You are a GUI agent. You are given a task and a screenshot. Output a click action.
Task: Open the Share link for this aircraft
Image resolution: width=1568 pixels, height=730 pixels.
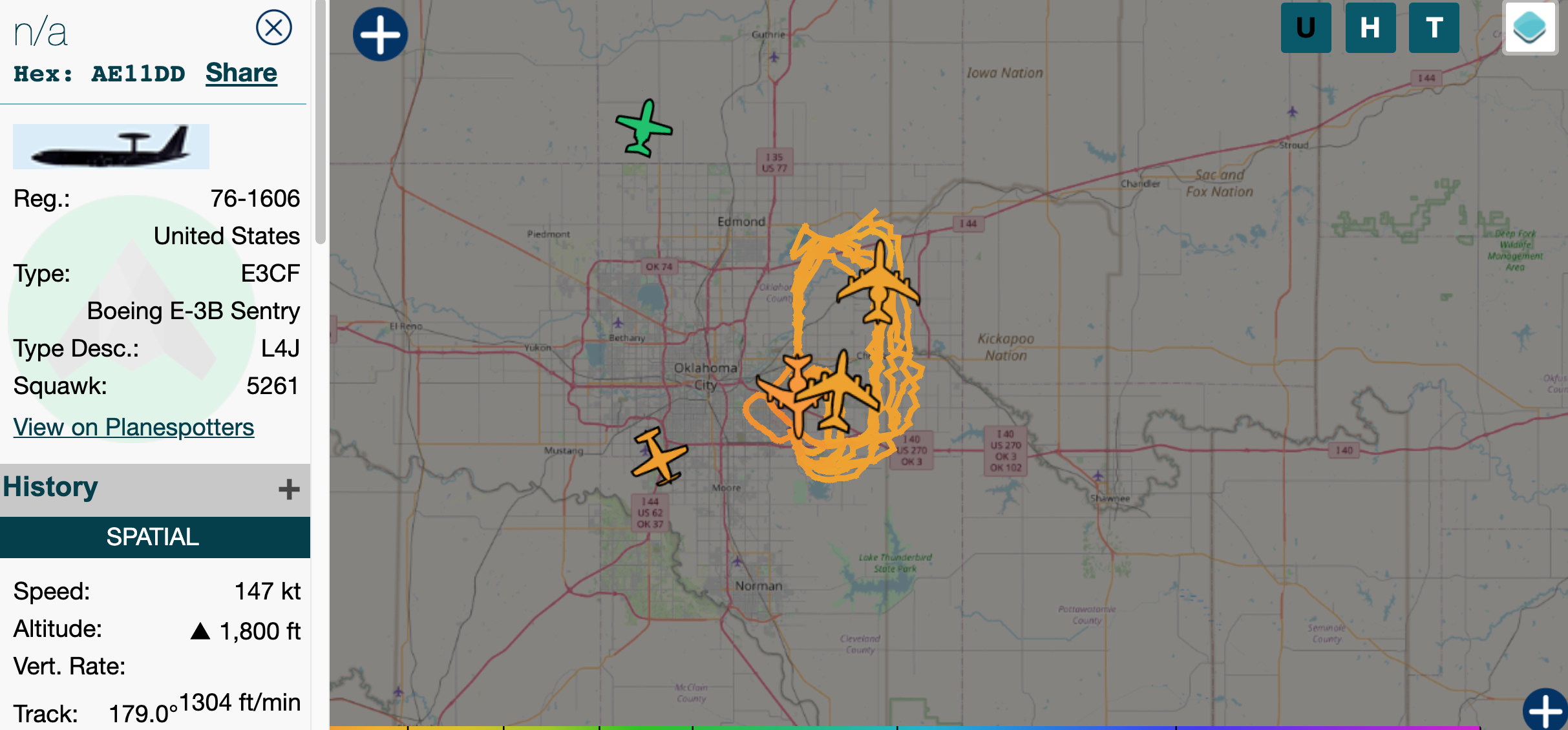(241, 73)
